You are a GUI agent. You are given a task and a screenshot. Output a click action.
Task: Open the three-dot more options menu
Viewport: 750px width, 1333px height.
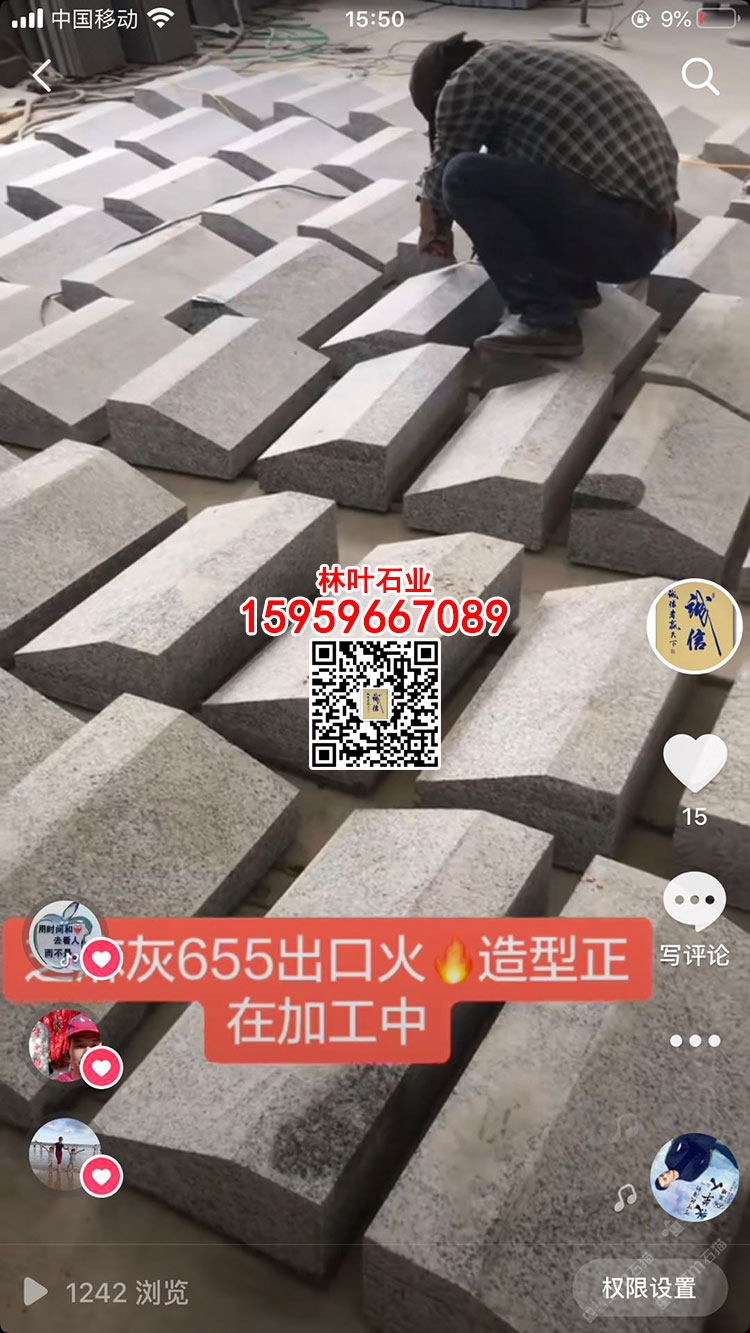pos(695,1041)
